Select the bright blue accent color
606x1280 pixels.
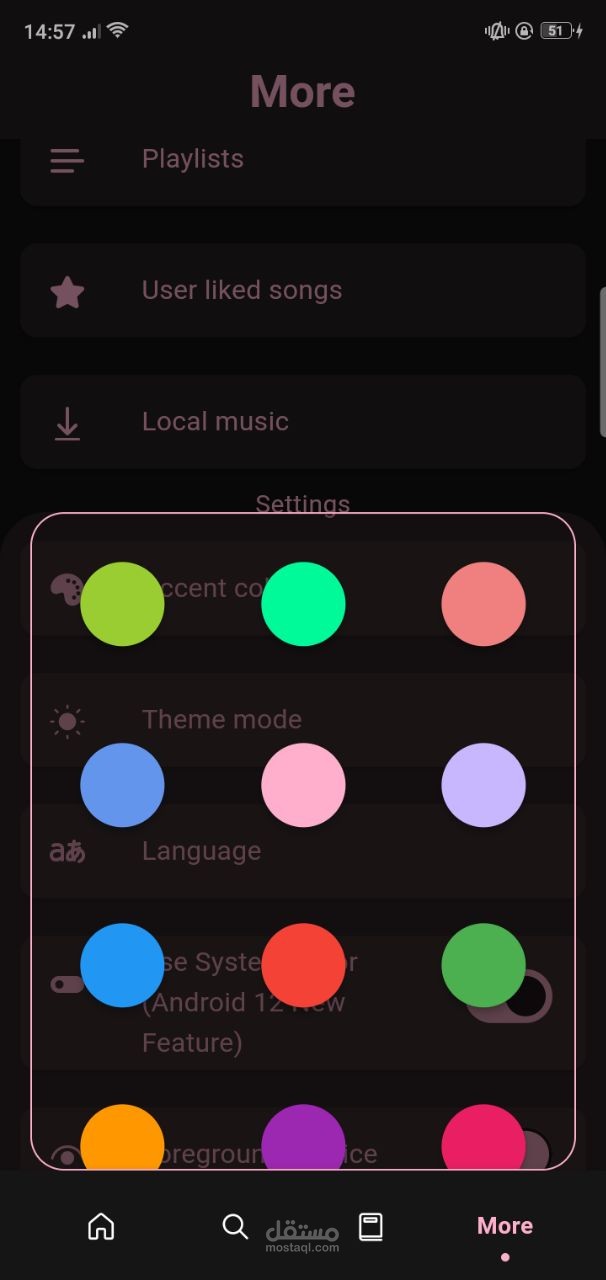[x=122, y=965]
